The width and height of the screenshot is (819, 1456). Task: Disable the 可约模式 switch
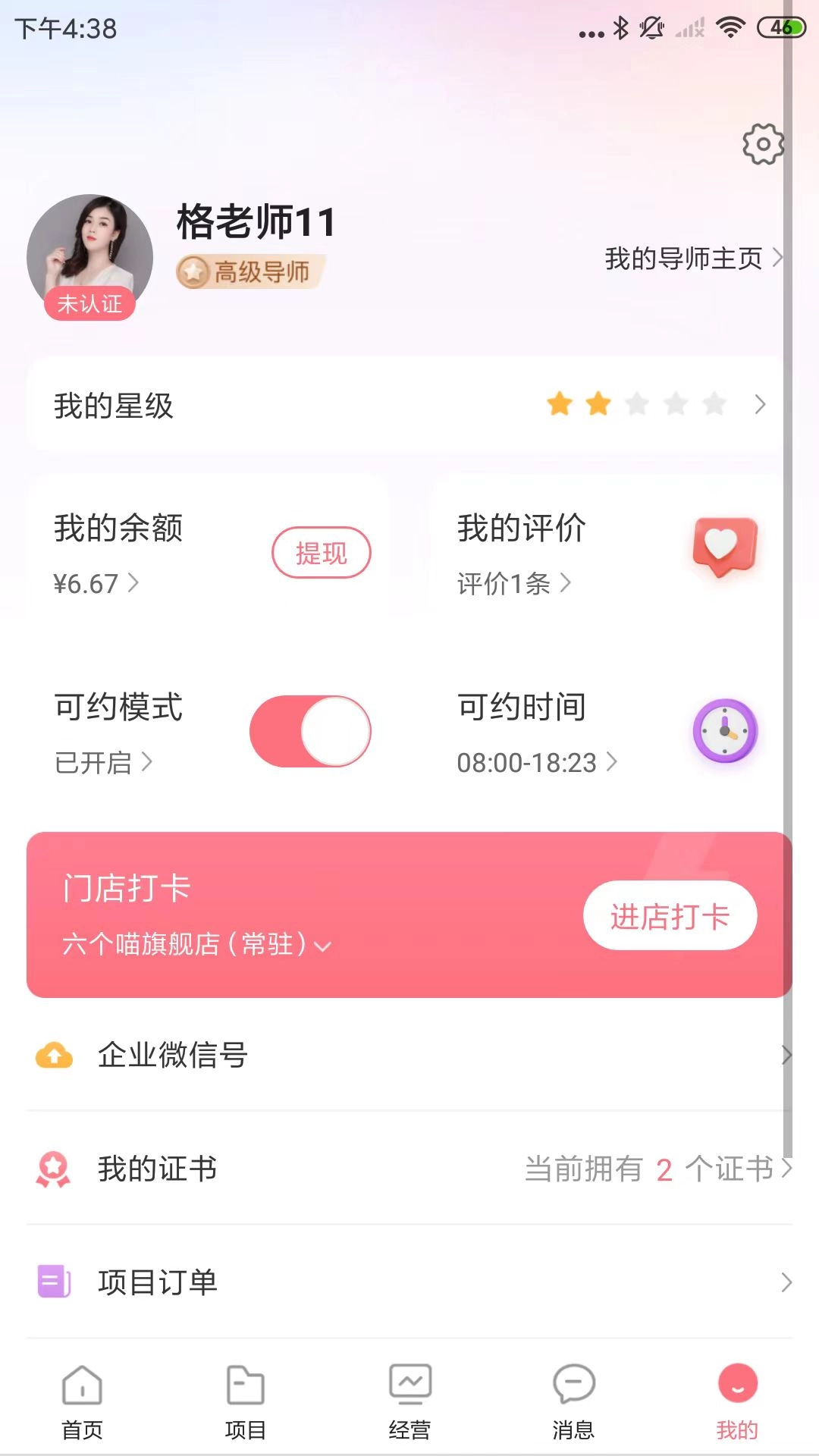pyautogui.click(x=309, y=730)
